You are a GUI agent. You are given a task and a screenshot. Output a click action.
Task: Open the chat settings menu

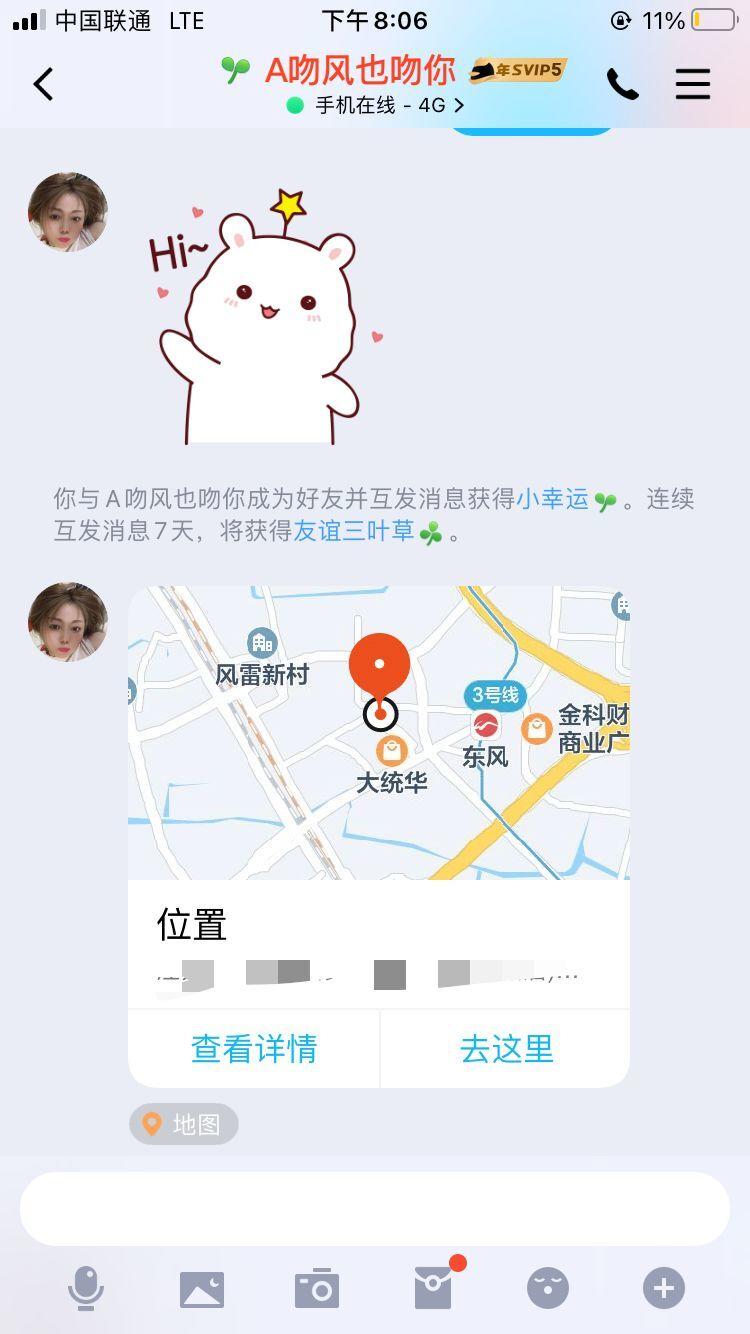[692, 85]
